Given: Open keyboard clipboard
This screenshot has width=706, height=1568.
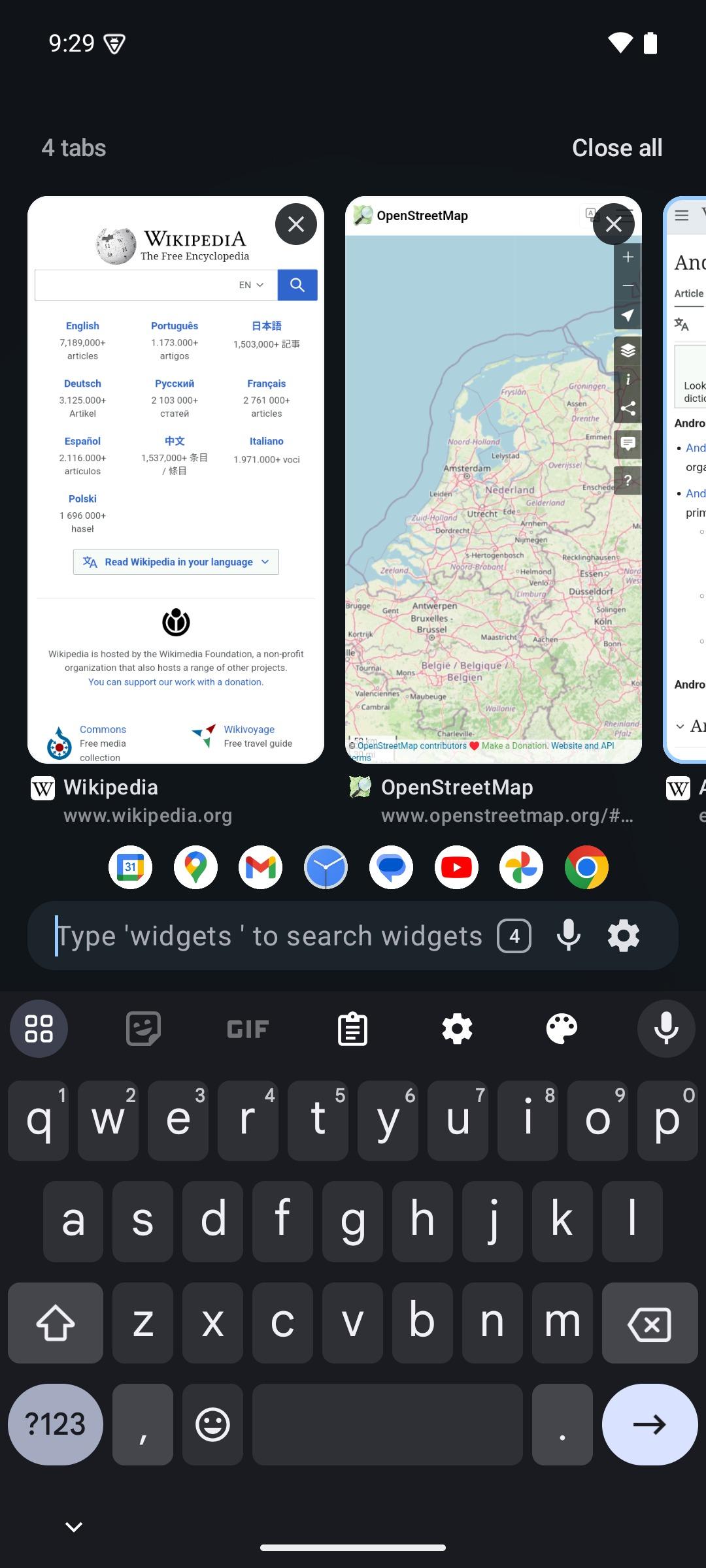Looking at the screenshot, I should tap(352, 1029).
